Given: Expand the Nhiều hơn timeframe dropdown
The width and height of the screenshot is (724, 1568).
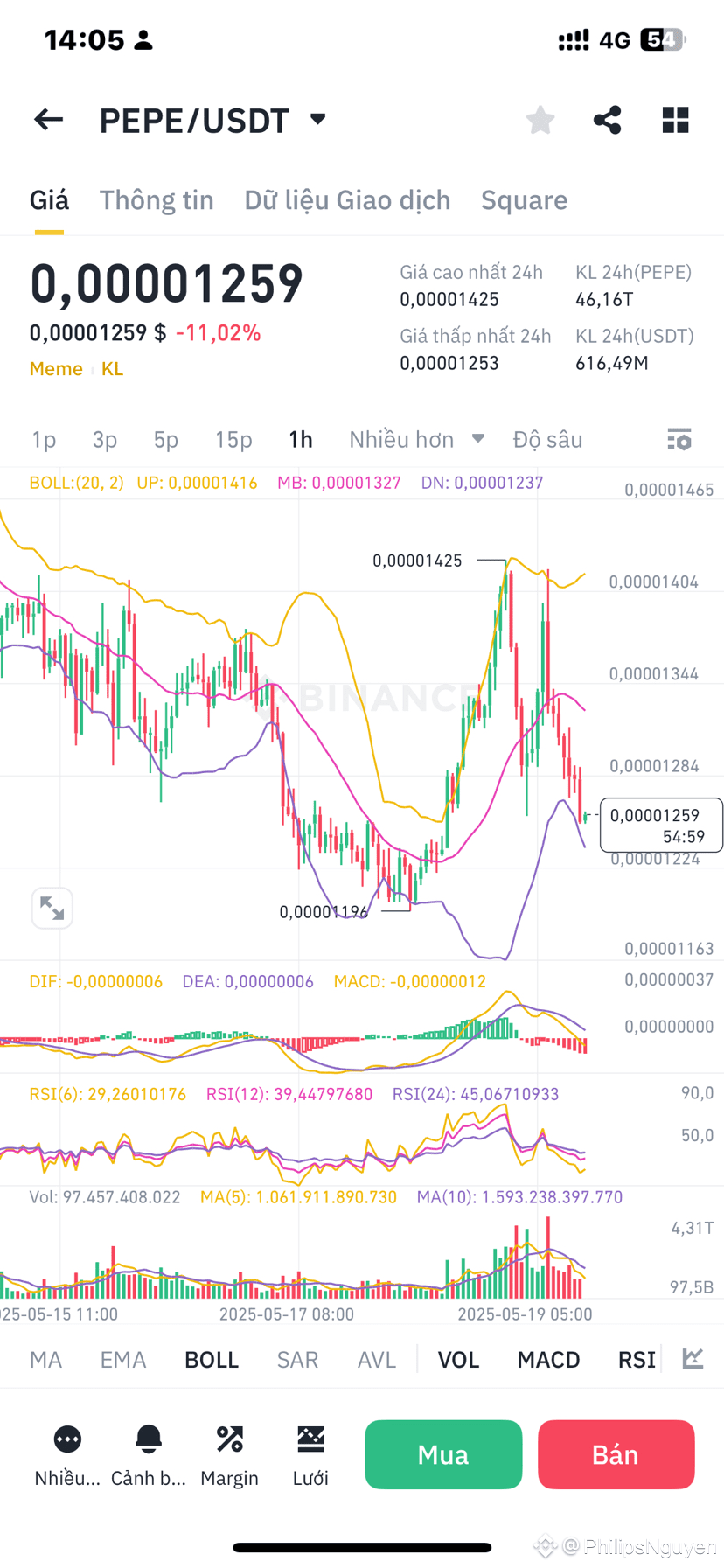Looking at the screenshot, I should point(416,439).
